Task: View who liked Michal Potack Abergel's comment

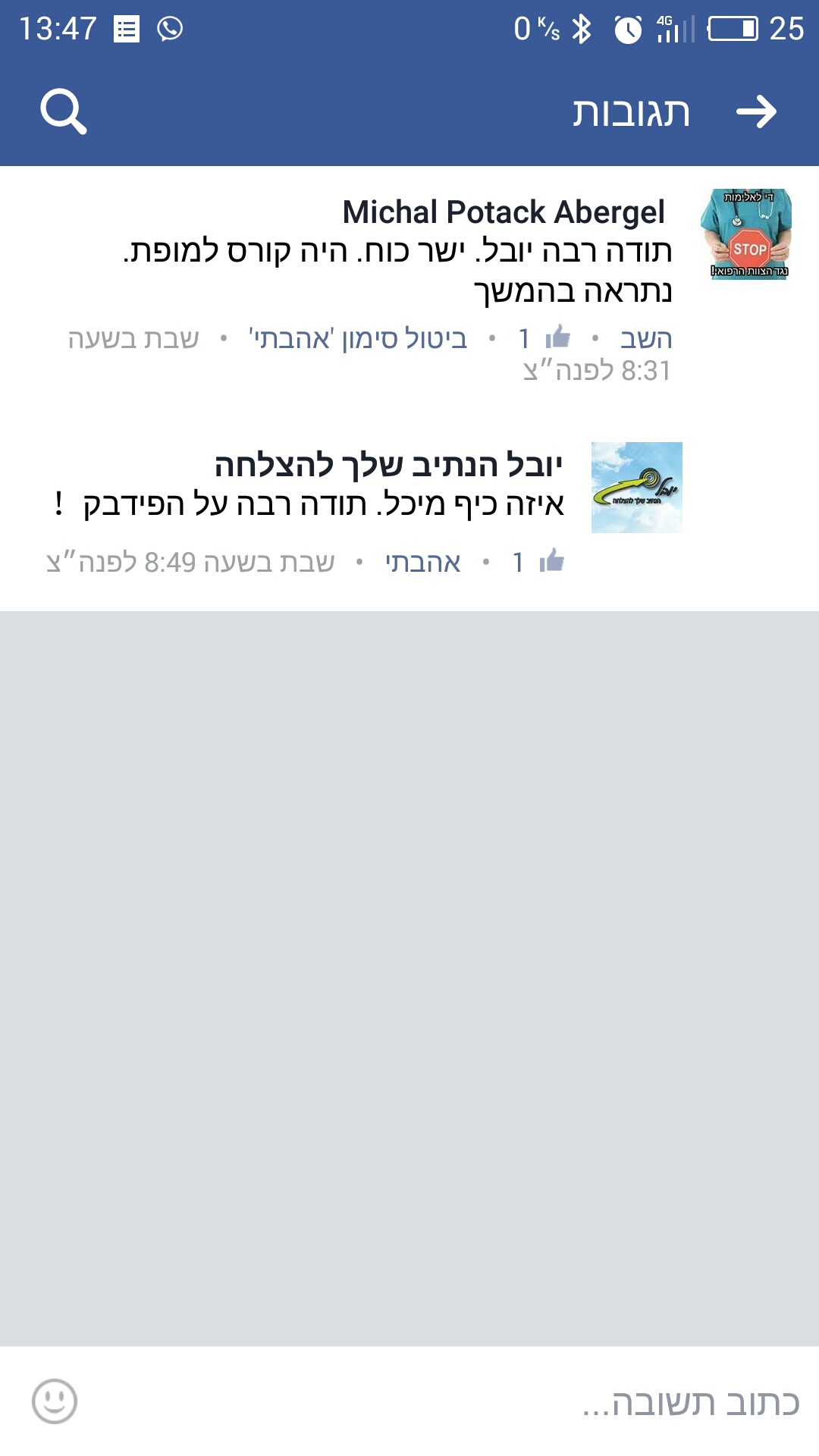Action: coord(544,337)
